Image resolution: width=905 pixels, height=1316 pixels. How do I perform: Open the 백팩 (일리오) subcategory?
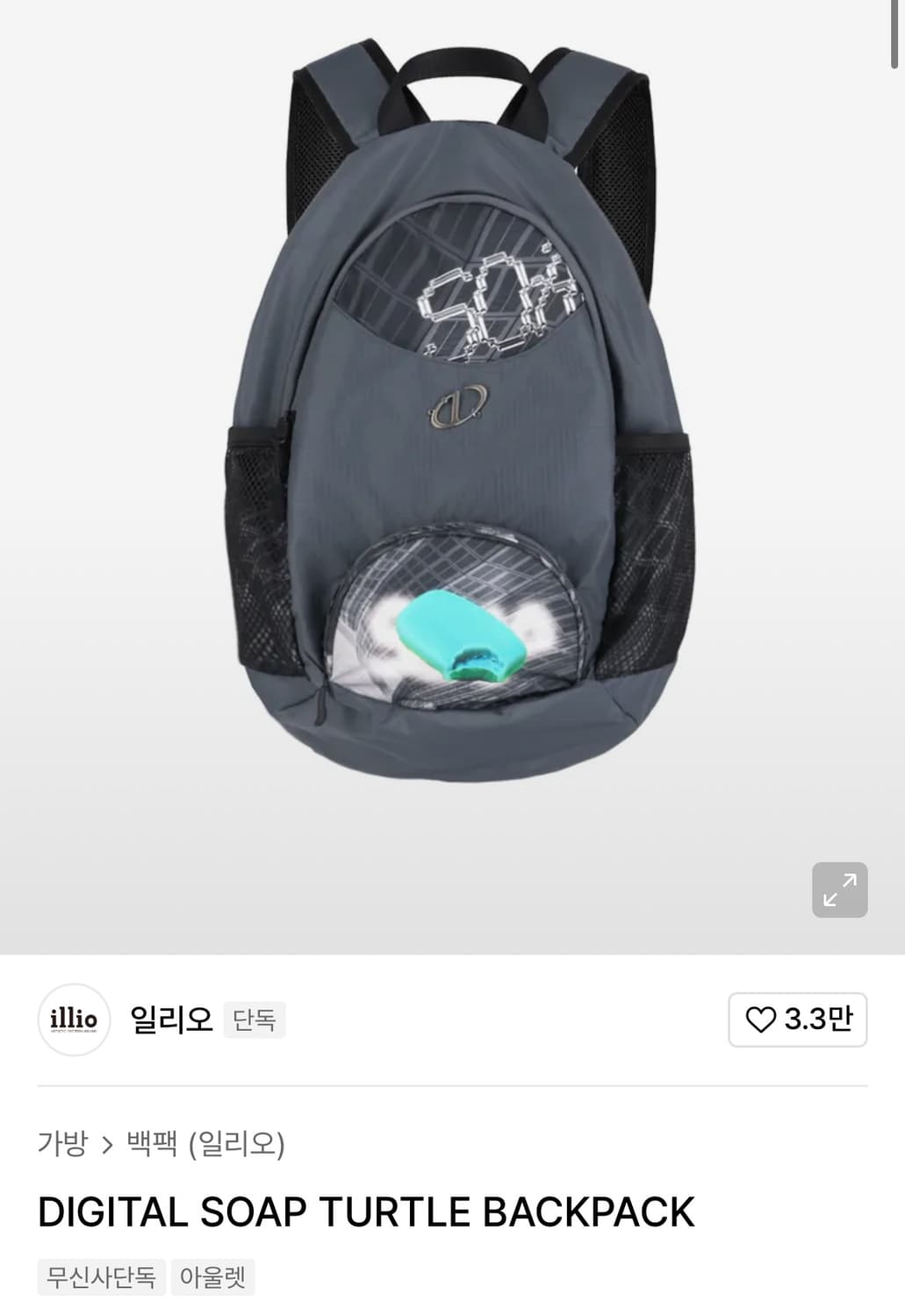click(208, 1141)
